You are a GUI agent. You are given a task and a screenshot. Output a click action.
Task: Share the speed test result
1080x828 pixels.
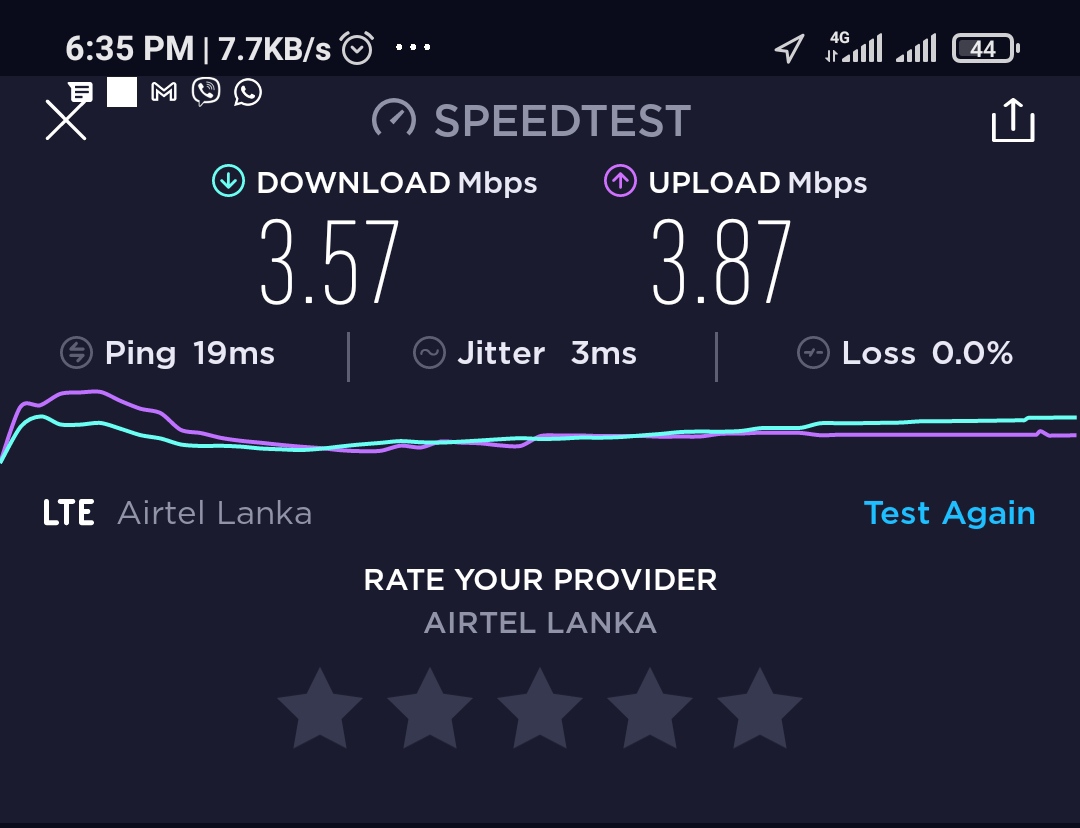pyautogui.click(x=1012, y=120)
